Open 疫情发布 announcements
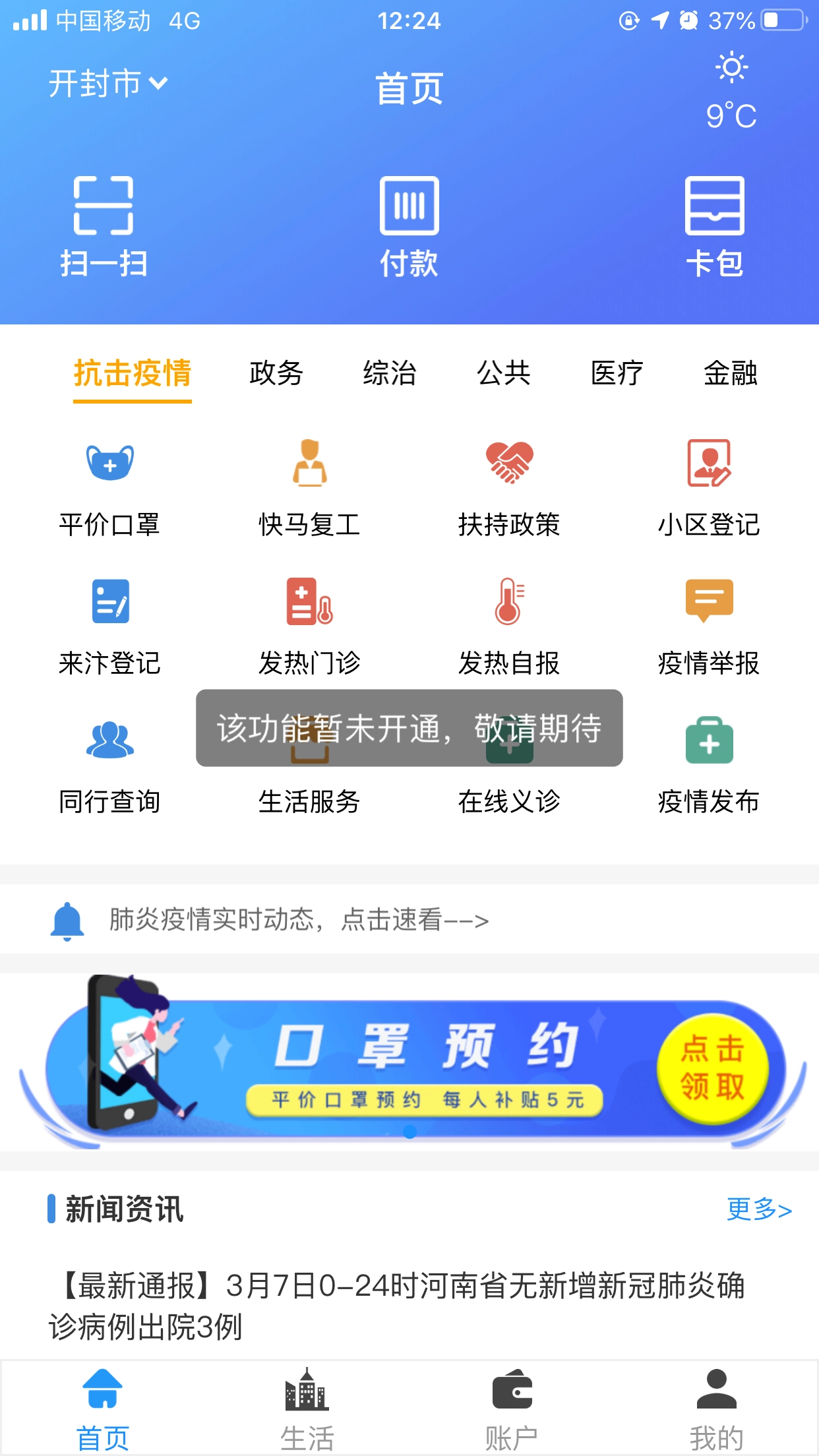 point(709,765)
